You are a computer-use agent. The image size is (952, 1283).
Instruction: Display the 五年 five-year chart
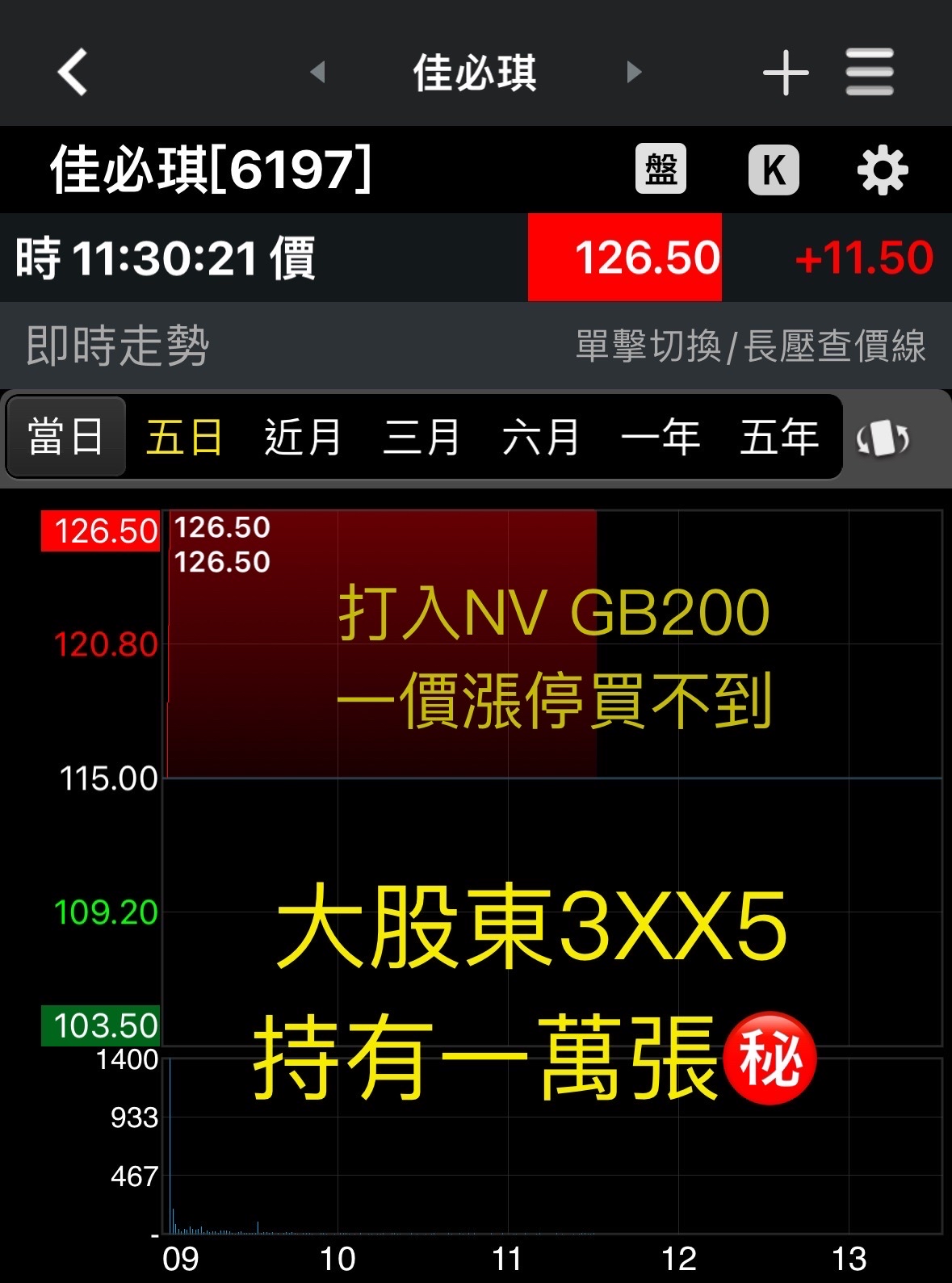coord(779,437)
